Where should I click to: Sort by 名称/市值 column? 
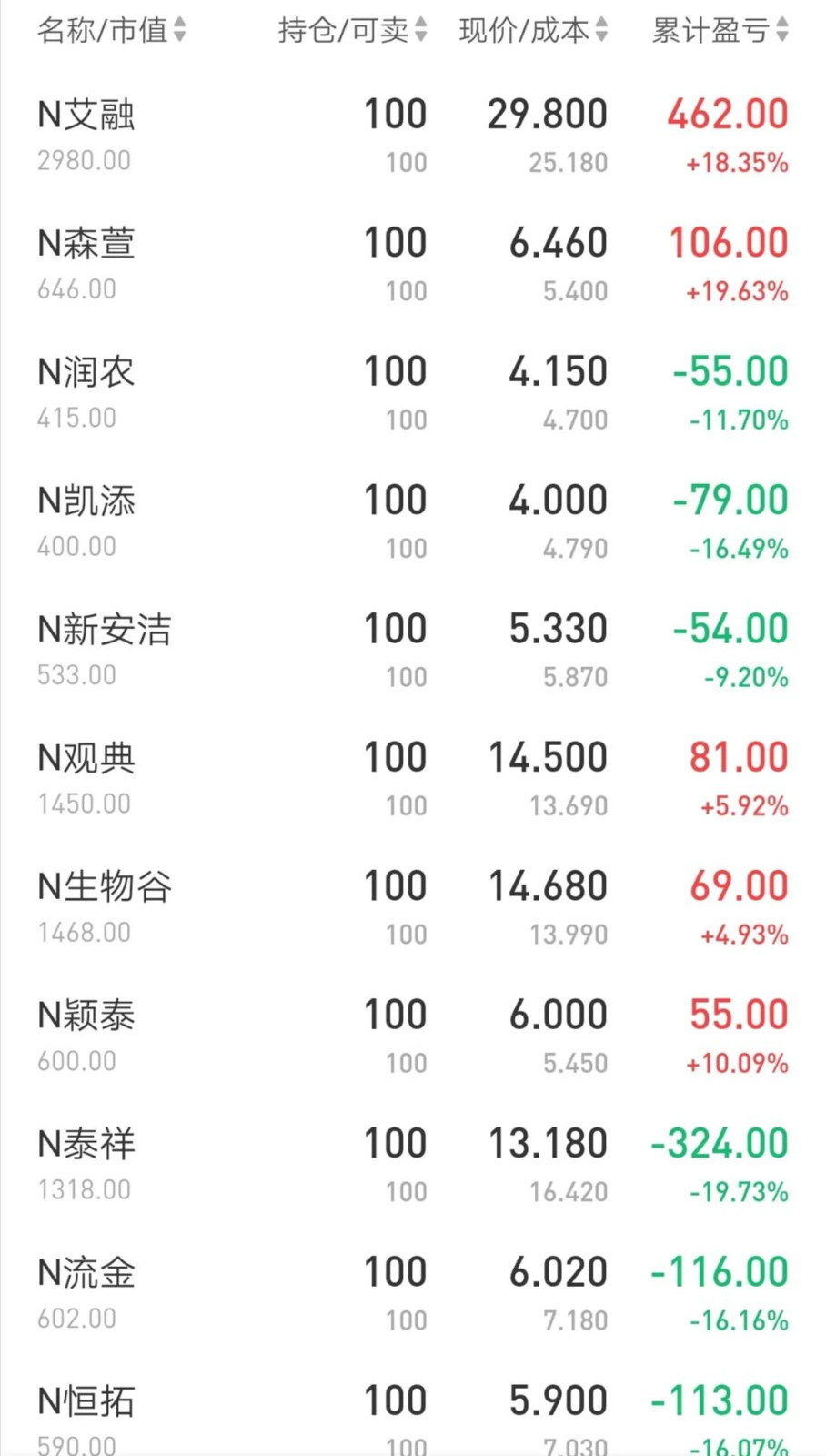click(111, 30)
